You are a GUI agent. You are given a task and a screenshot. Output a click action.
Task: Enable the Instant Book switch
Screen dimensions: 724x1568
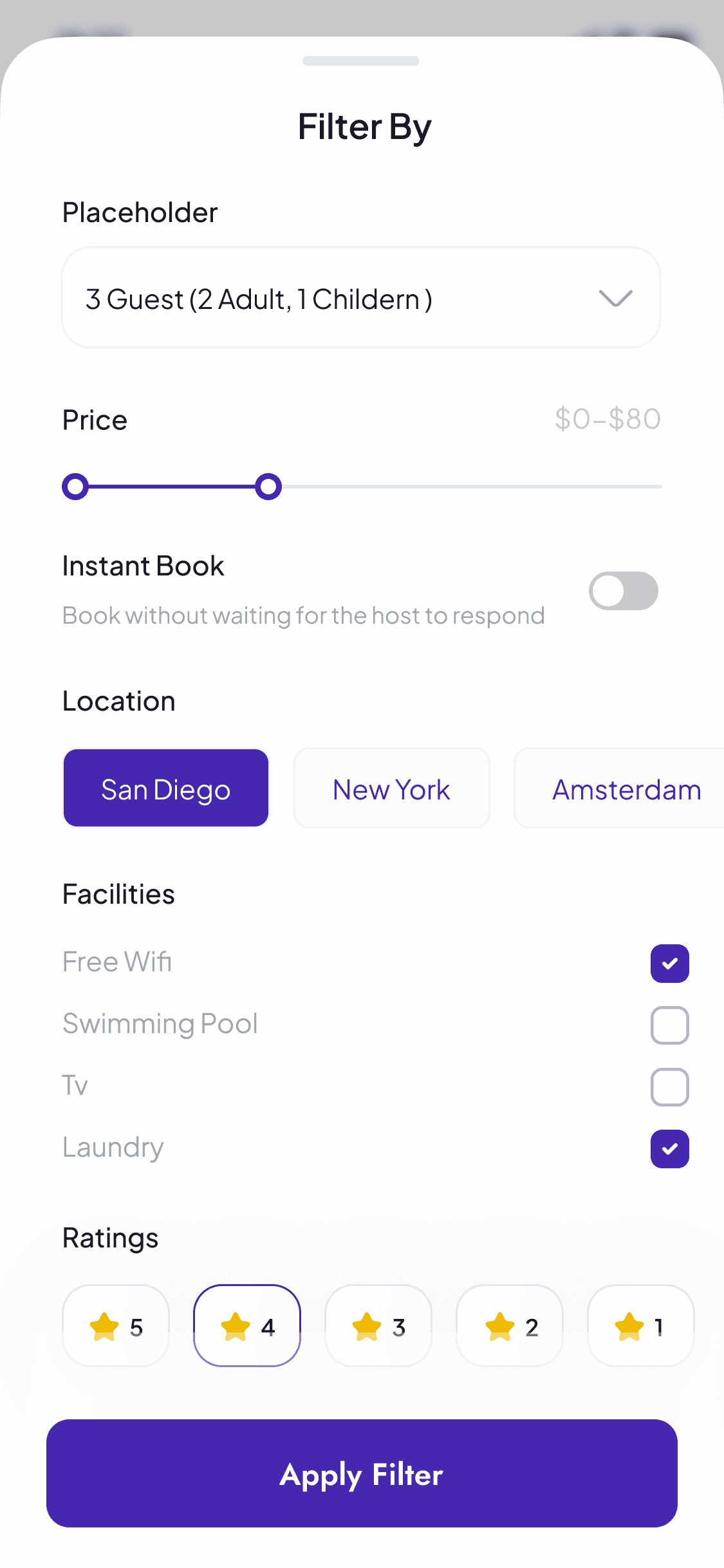coord(623,591)
